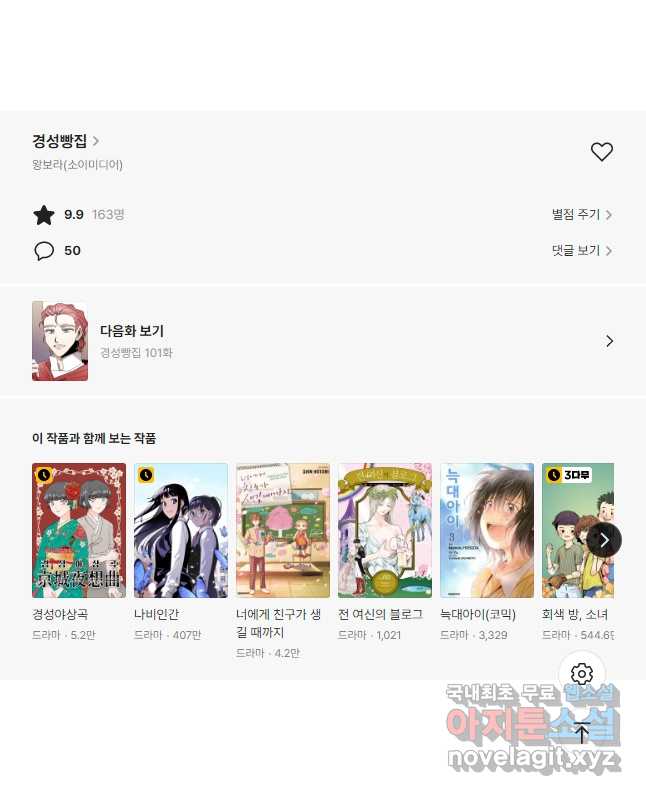Open 너에게 친구가 생길 때까지 title
The height and width of the screenshot is (796, 646).
click(283, 530)
